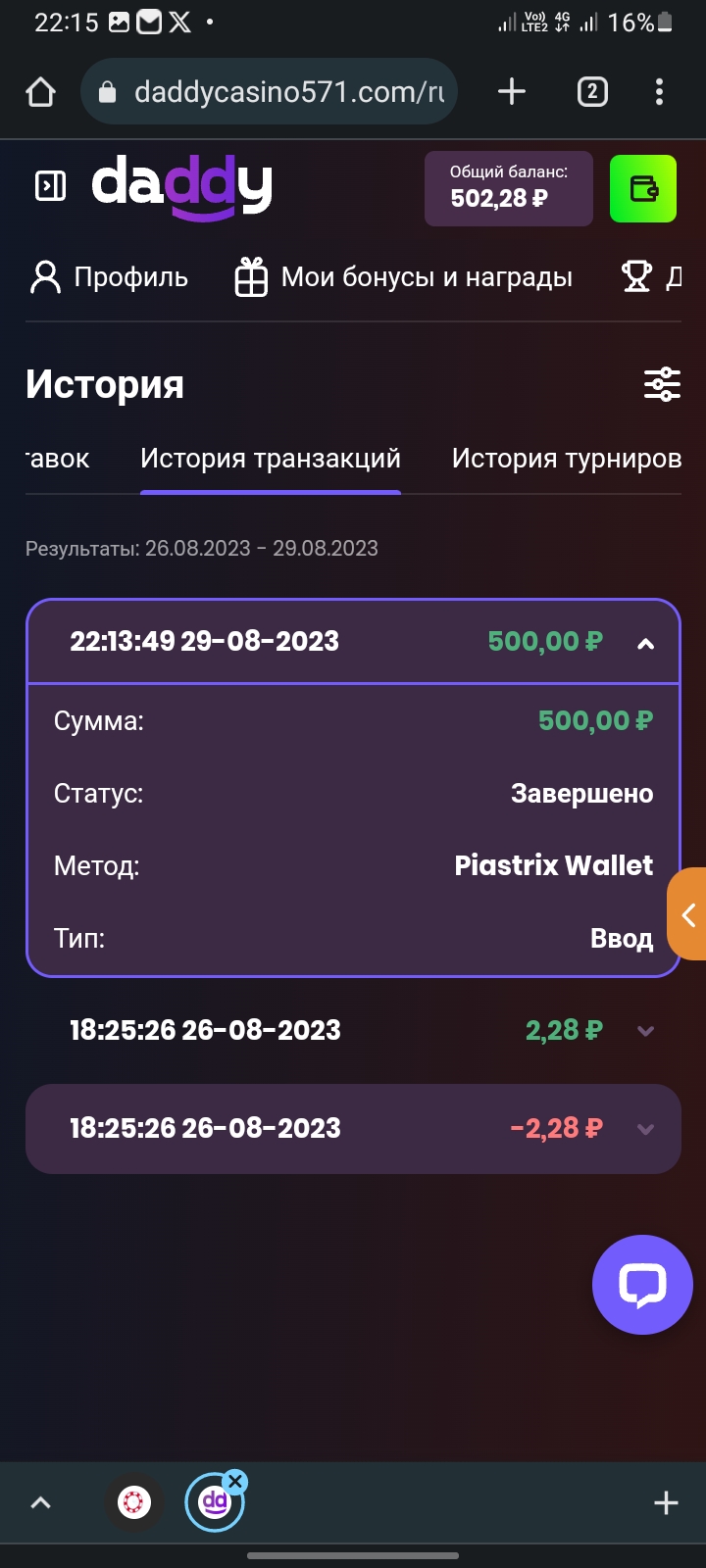Collapse the 22:13:49 29-08-2023 transaction
Image resolution: width=706 pixels, height=1568 pixels.
645,643
